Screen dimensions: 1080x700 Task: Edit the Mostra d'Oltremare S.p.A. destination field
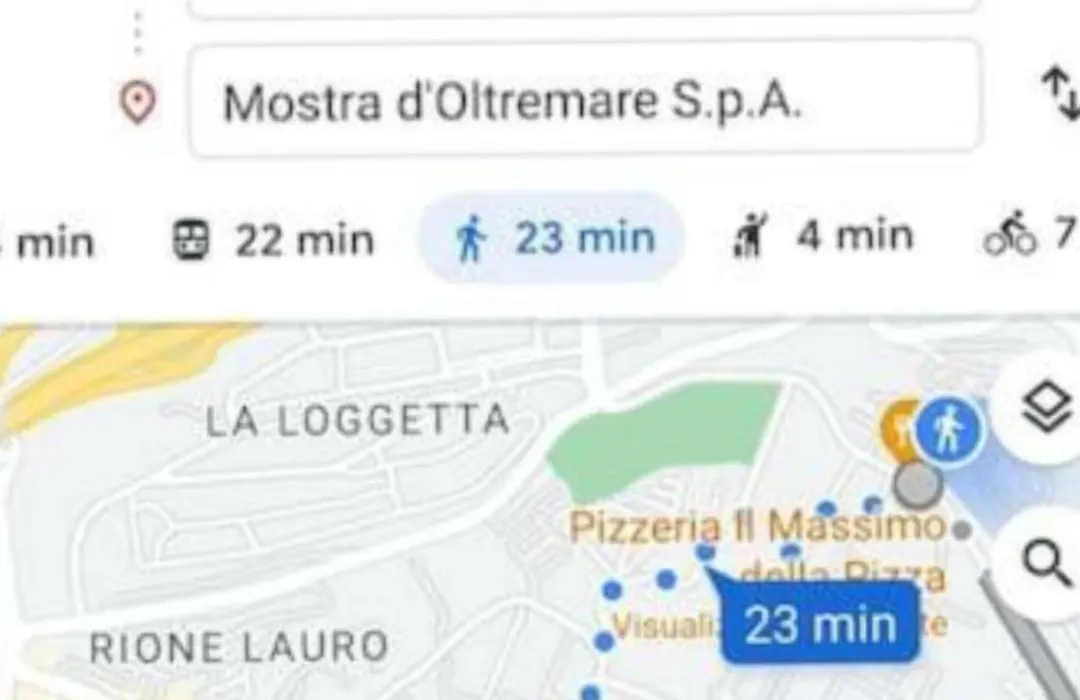585,101
